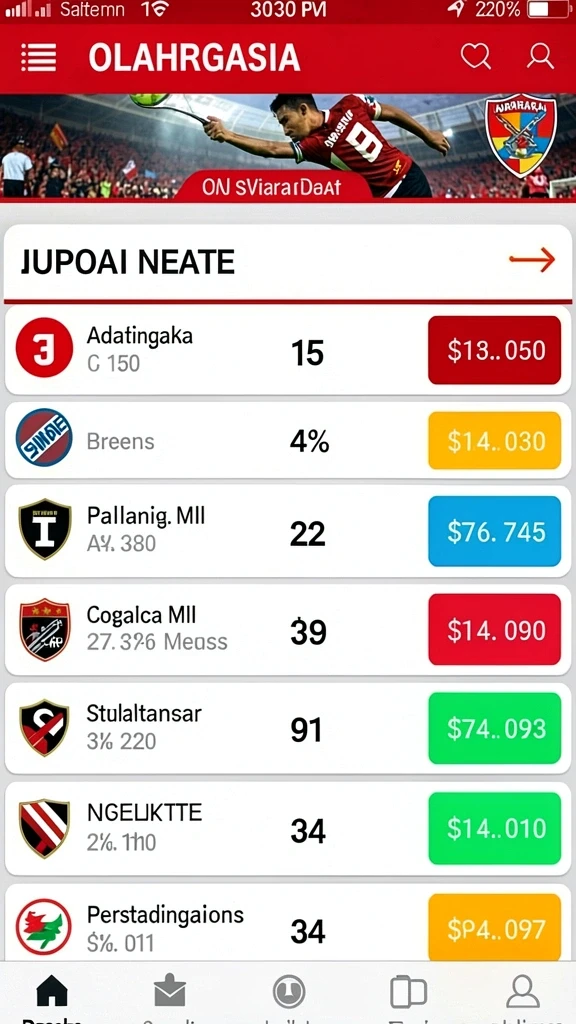The width and height of the screenshot is (576, 1024).
Task: Open the Breens row
Action: coord(288,441)
